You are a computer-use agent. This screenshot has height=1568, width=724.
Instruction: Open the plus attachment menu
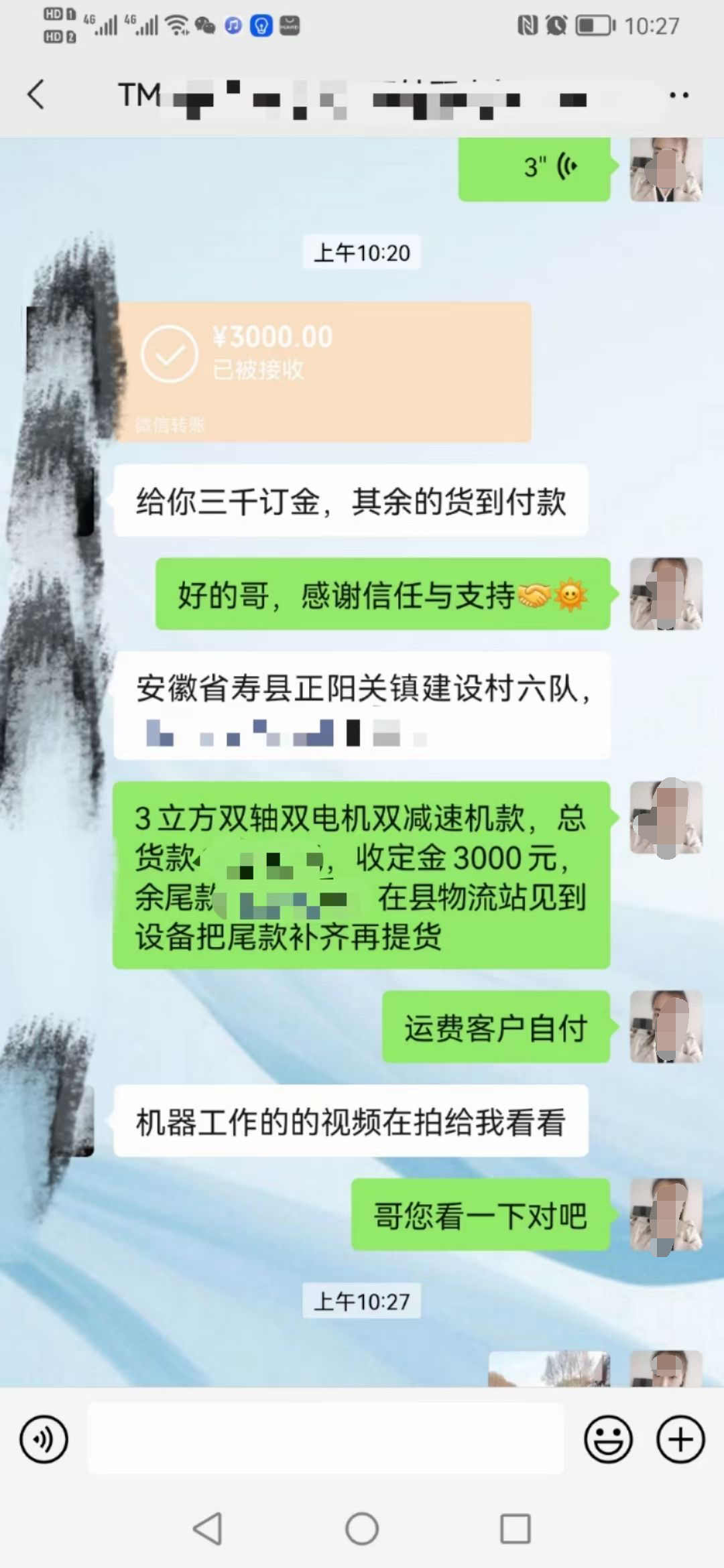[x=680, y=1439]
